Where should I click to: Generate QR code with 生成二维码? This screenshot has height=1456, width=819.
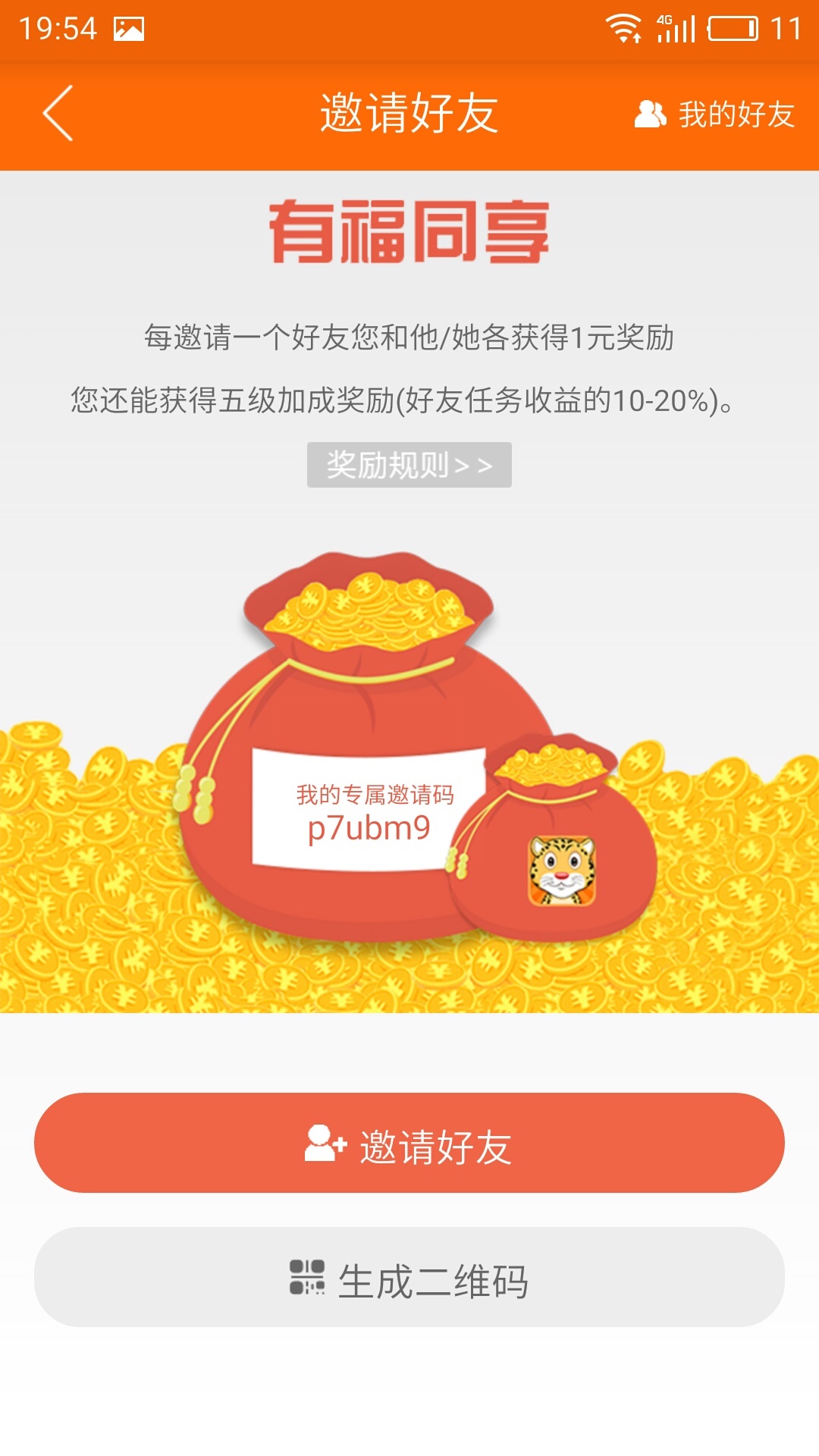[x=409, y=1278]
